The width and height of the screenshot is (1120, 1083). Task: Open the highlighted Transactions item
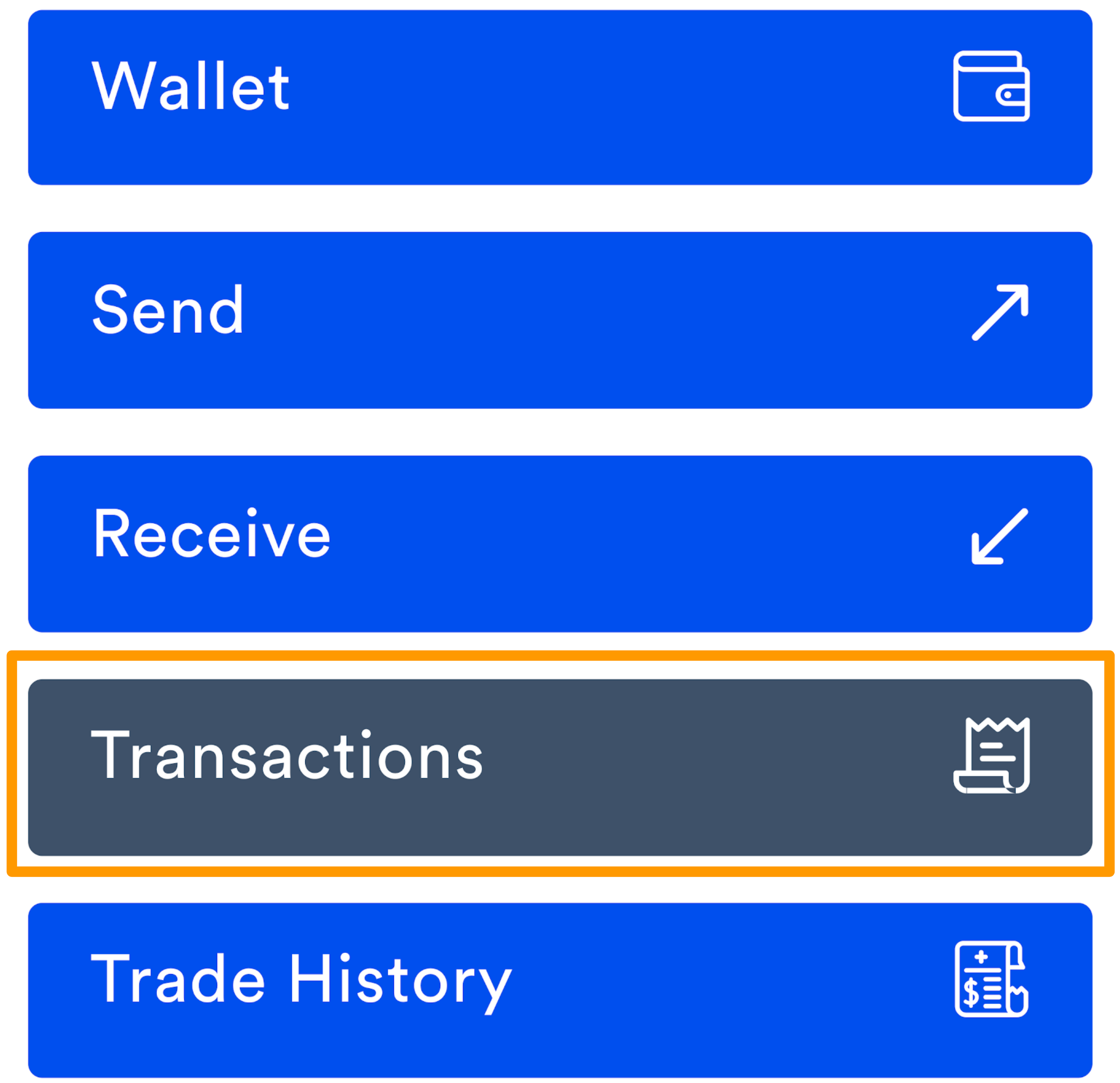[560, 768]
